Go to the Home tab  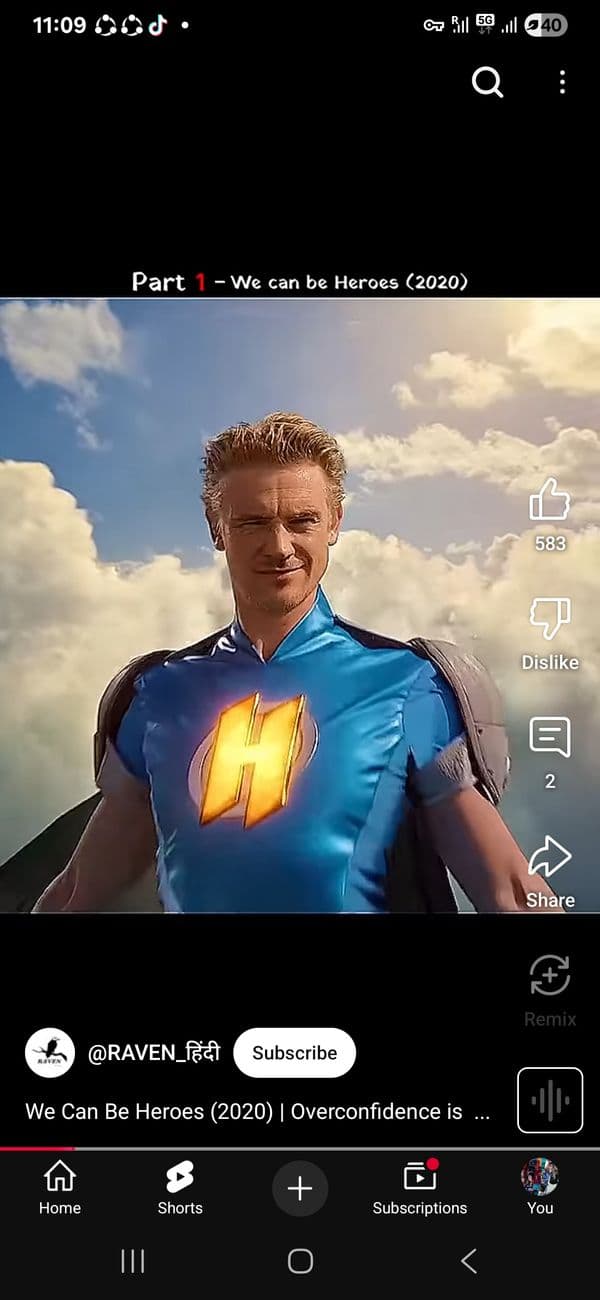pyautogui.click(x=60, y=1187)
